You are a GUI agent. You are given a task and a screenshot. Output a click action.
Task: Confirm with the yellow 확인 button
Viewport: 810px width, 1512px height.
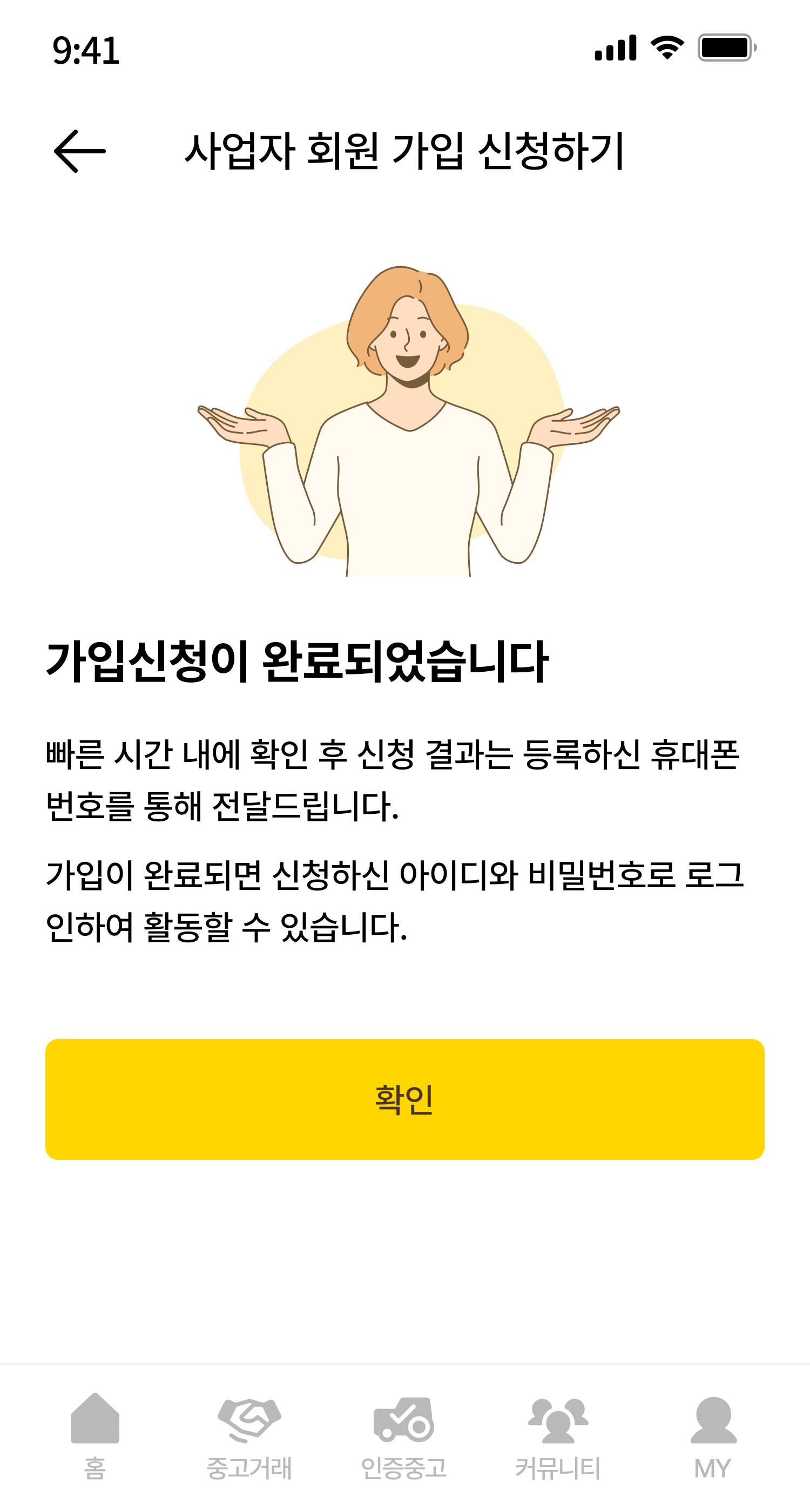pyautogui.click(x=404, y=1099)
